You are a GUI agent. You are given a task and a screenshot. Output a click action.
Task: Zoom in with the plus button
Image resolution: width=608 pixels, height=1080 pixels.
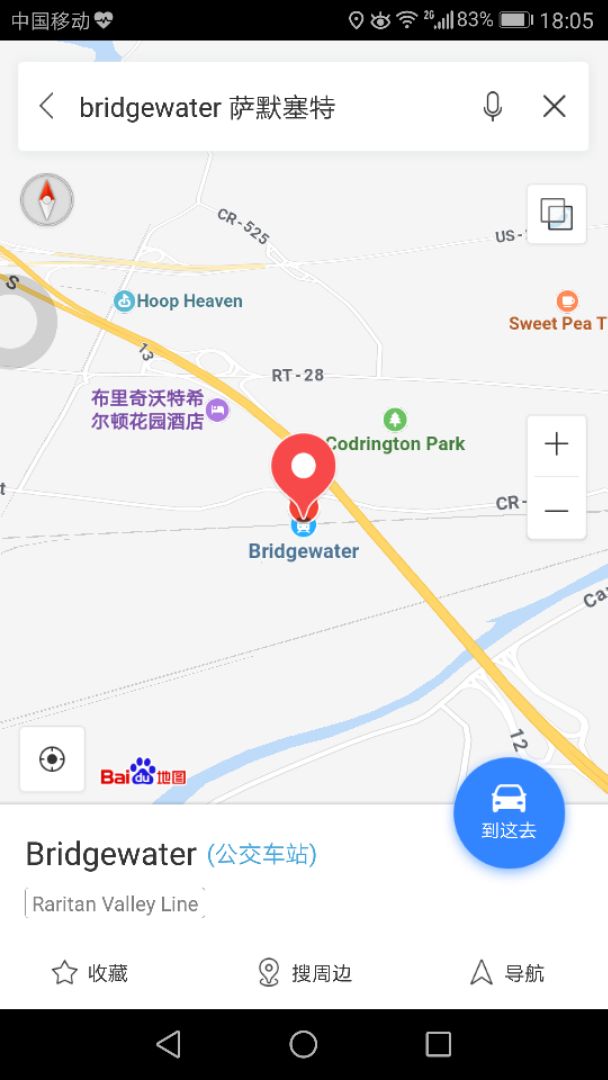556,445
